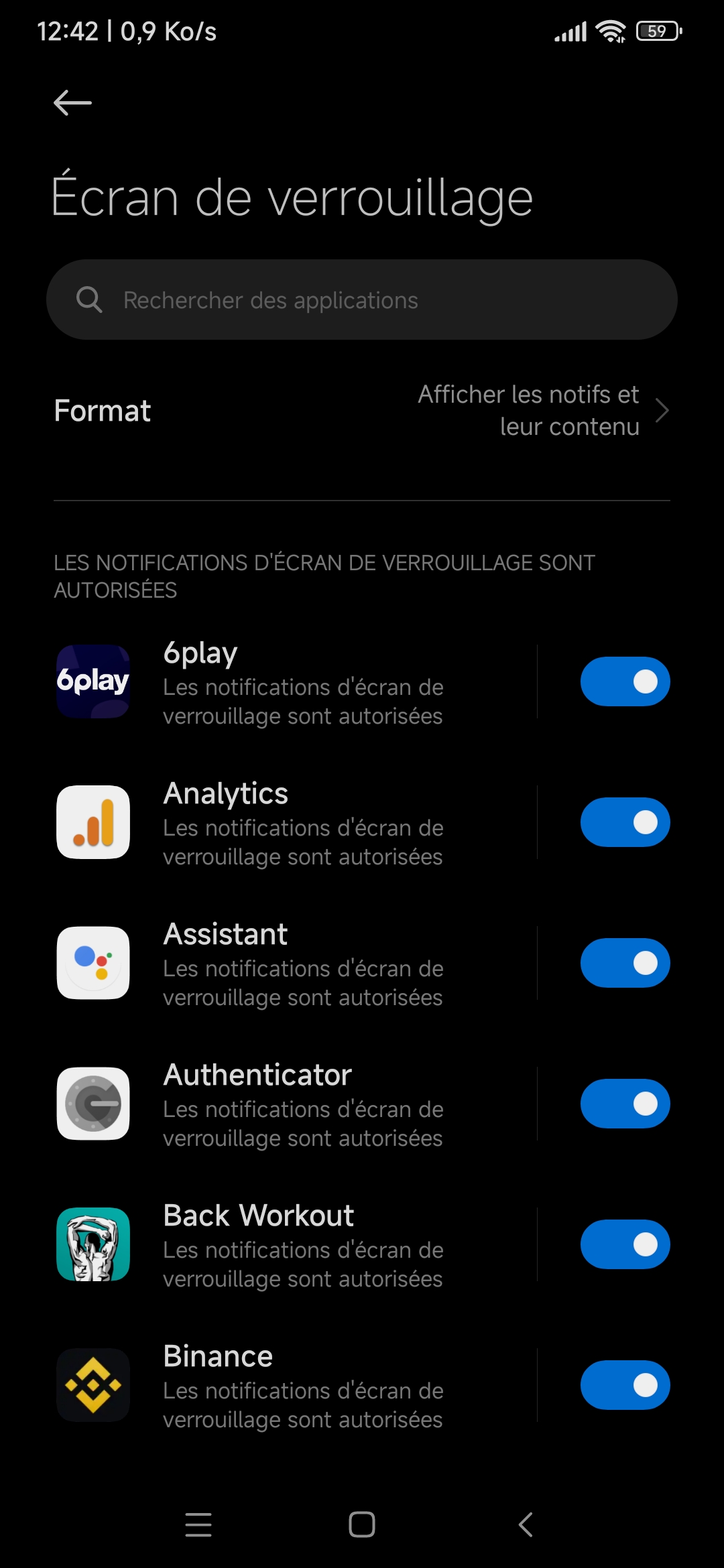Turn off the Analytics toggle
The height and width of the screenshot is (1568, 724).
click(x=625, y=822)
